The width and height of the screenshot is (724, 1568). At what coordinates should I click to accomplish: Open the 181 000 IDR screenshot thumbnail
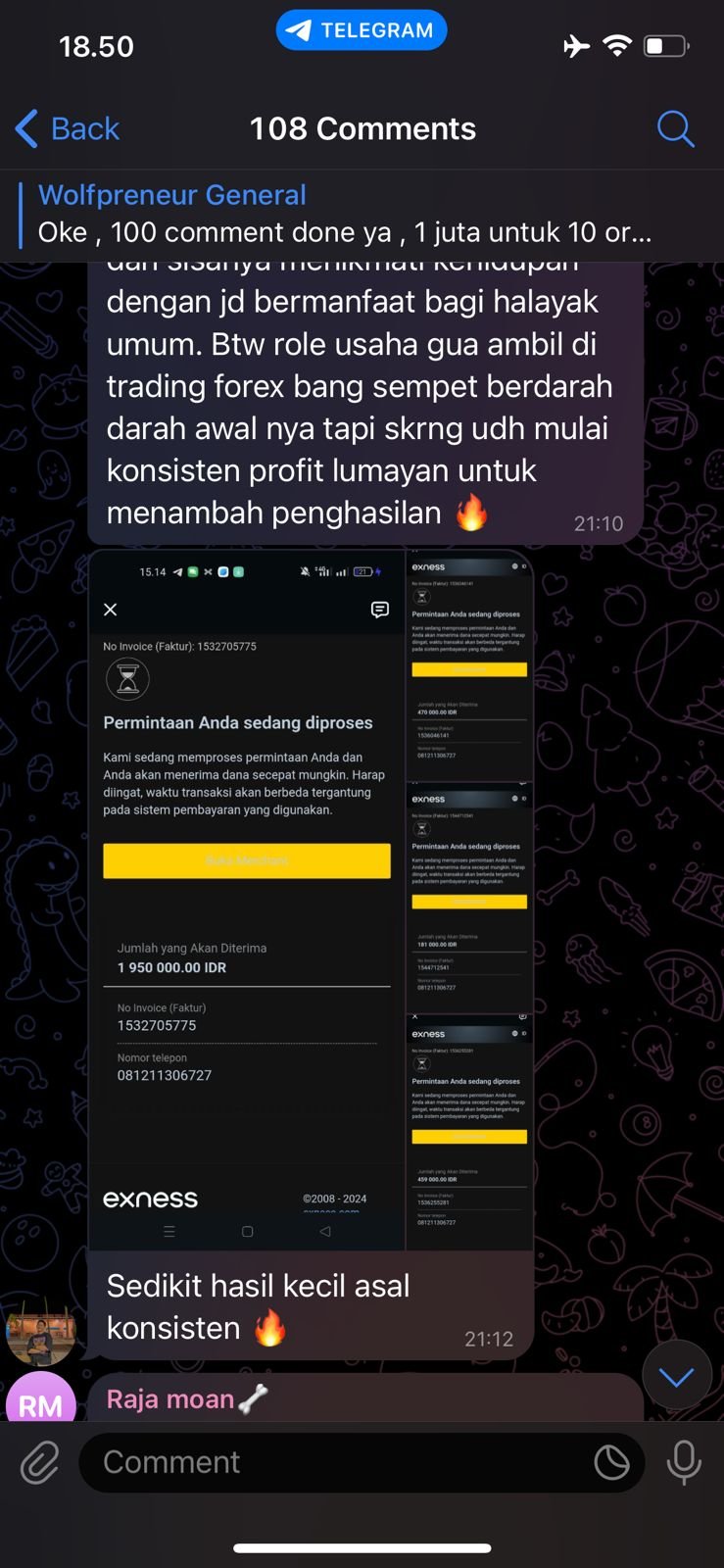pos(469,898)
